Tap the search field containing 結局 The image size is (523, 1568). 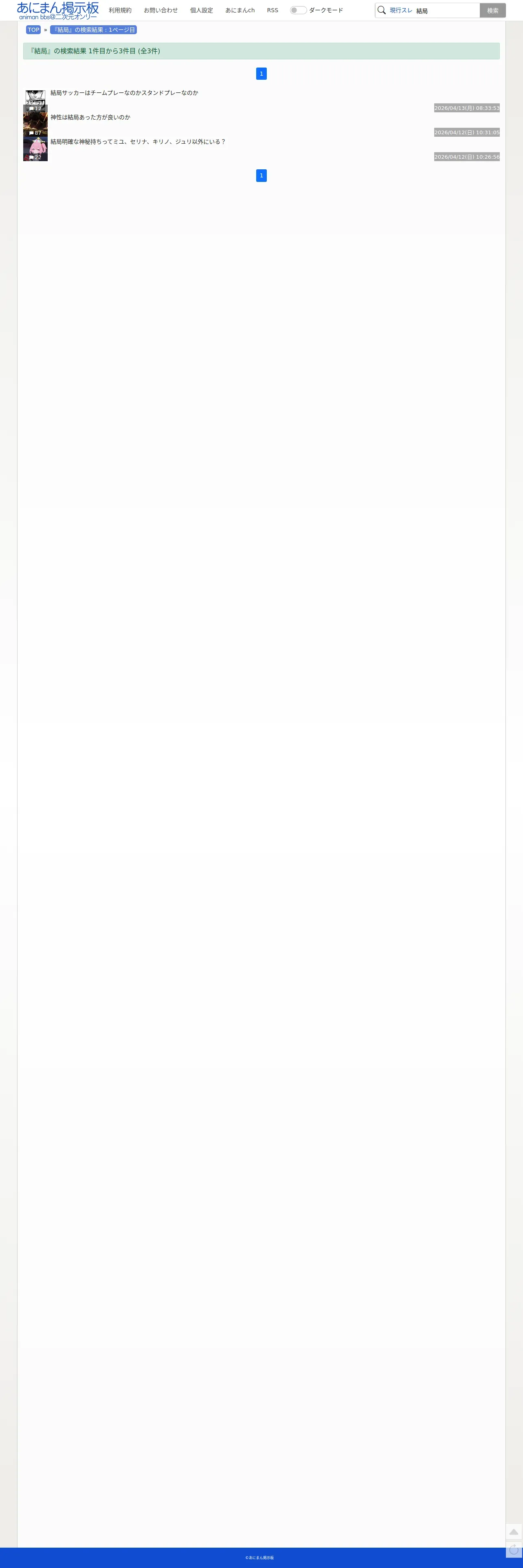(447, 10)
